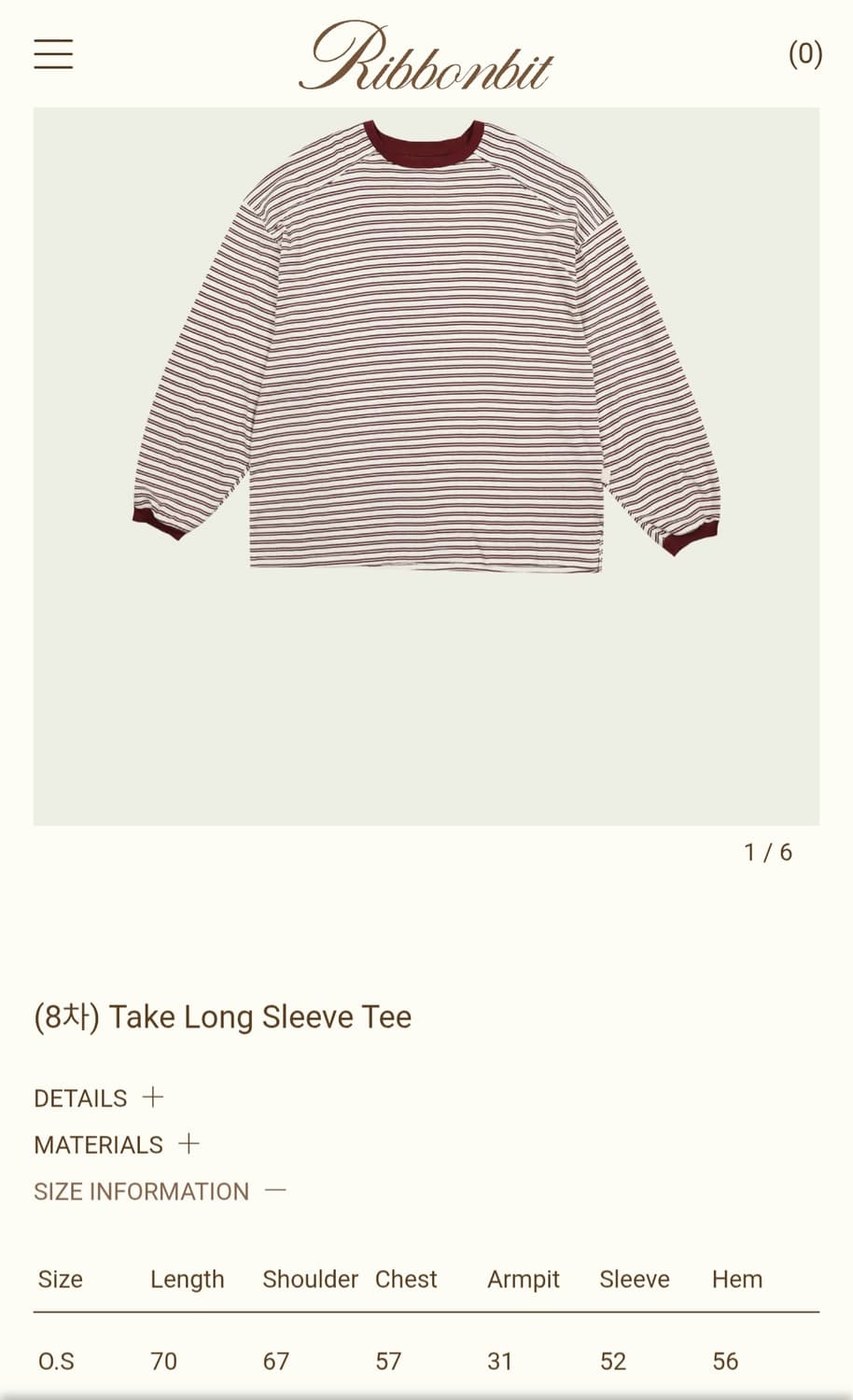This screenshot has height=1400, width=853.
Task: Click the 1 / 6 image counter
Action: click(769, 851)
